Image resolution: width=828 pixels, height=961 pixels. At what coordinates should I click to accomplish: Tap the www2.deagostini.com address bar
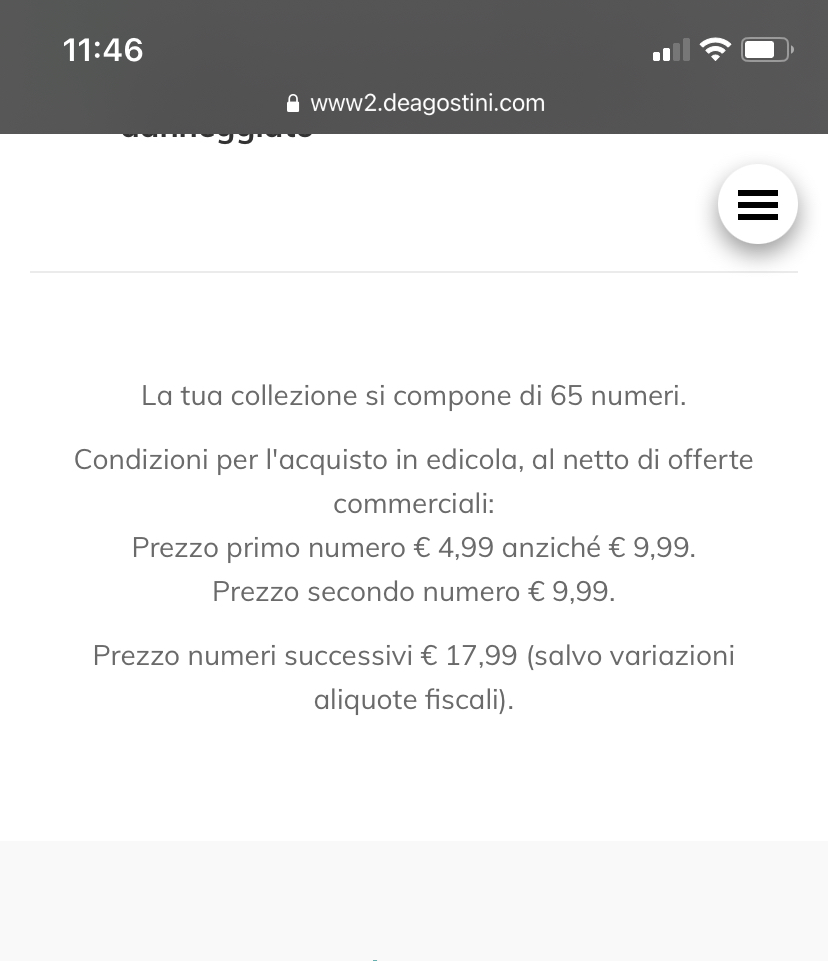pos(416,103)
